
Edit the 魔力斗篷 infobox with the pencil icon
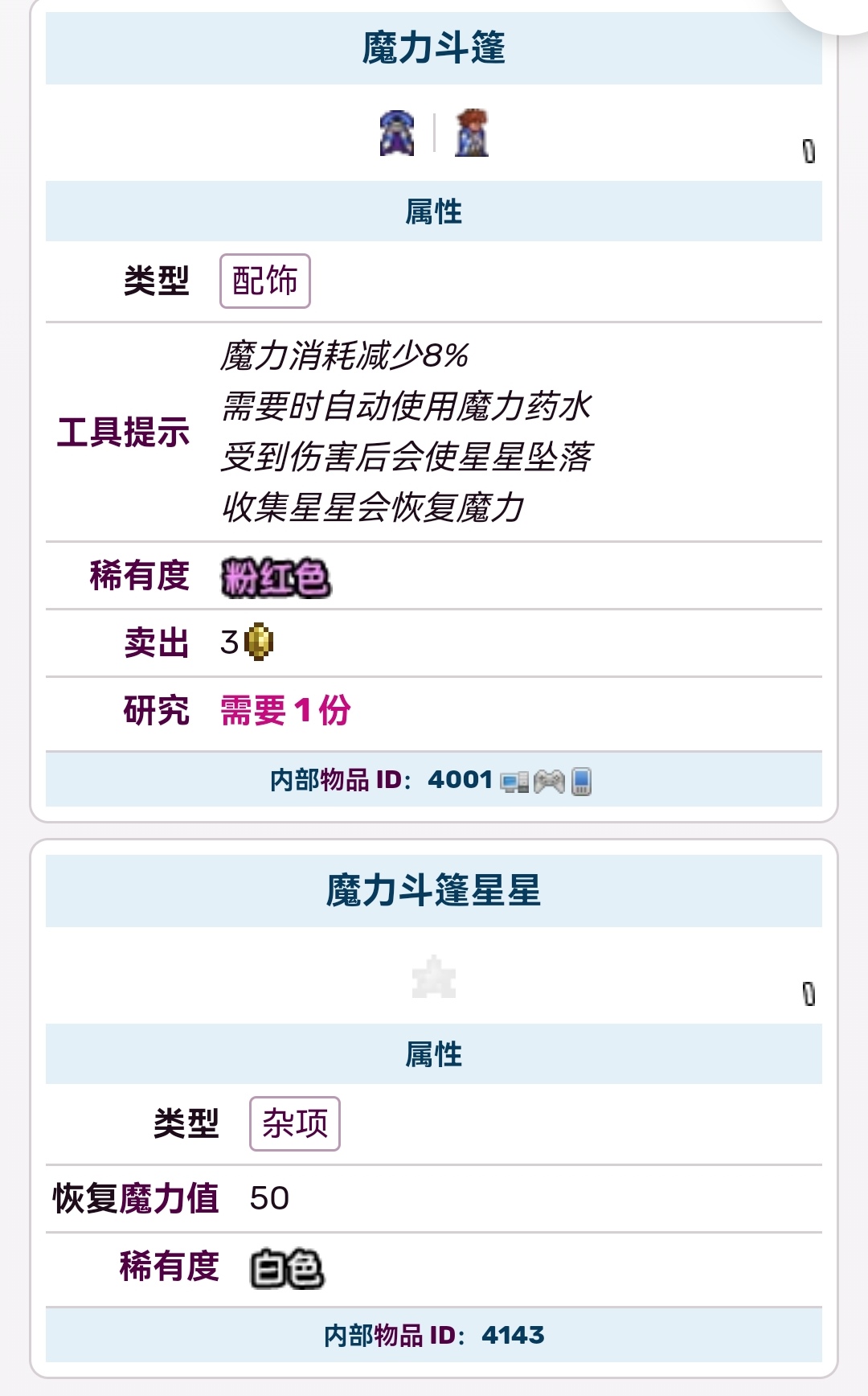click(809, 150)
